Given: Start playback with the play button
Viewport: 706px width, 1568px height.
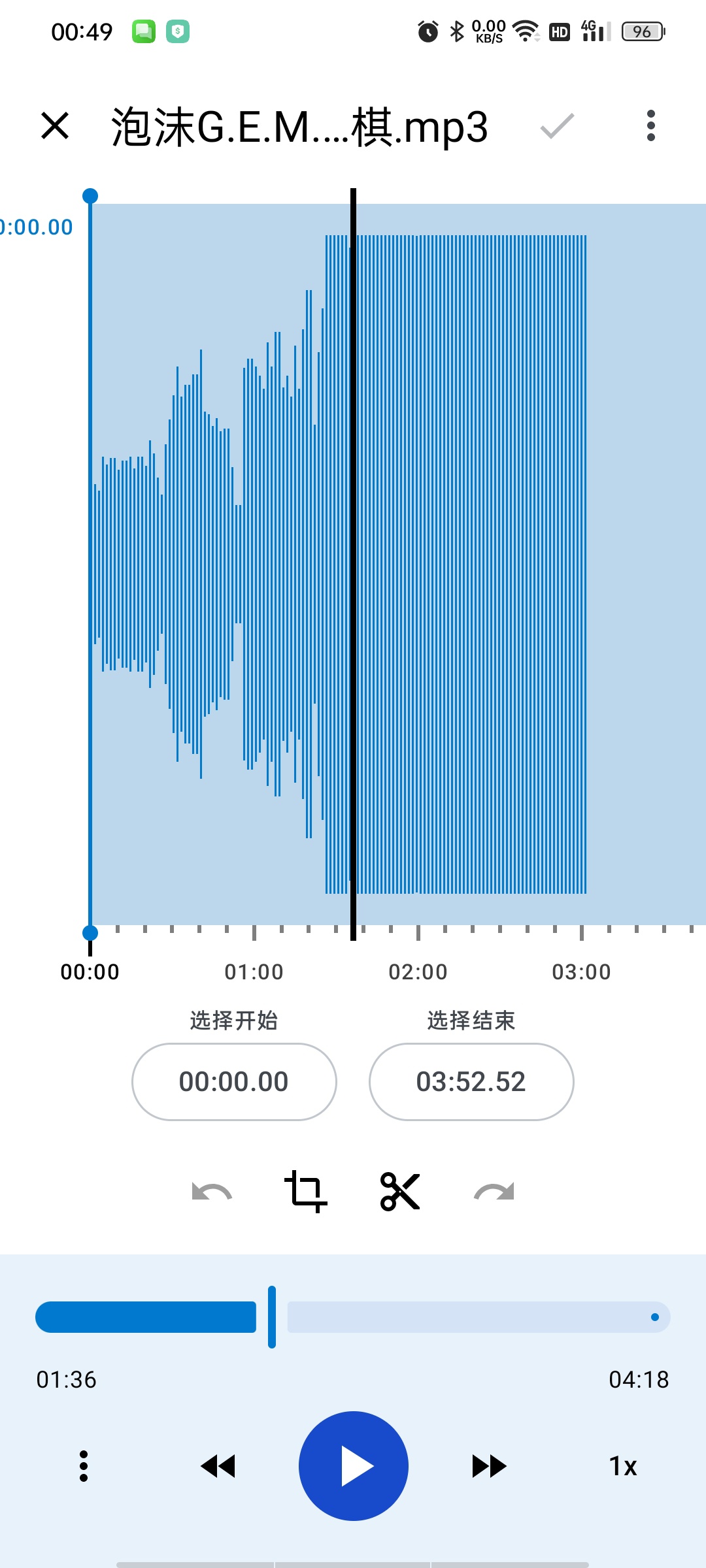Looking at the screenshot, I should [x=354, y=1466].
